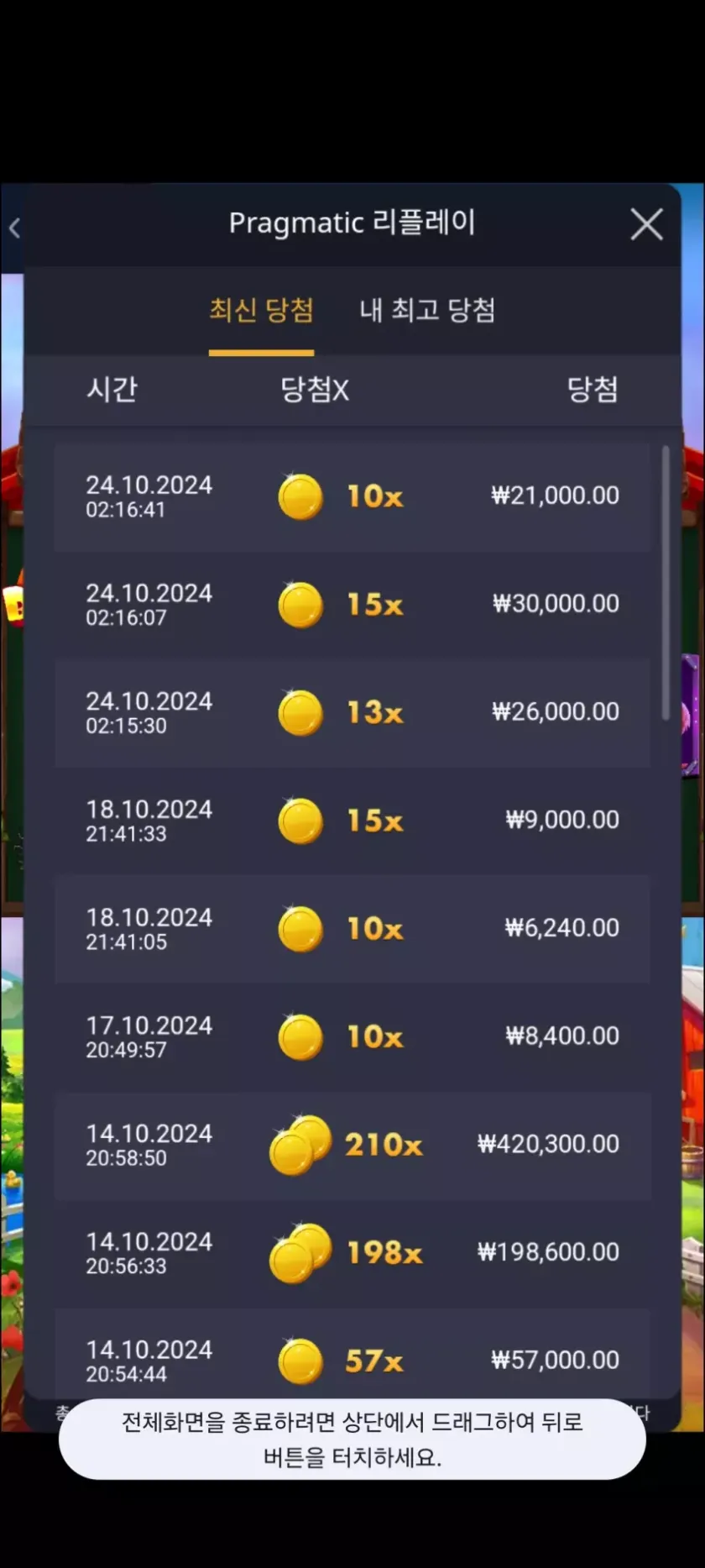
Task: Open the 13x win worth ₩26,000.00
Action: (352, 712)
